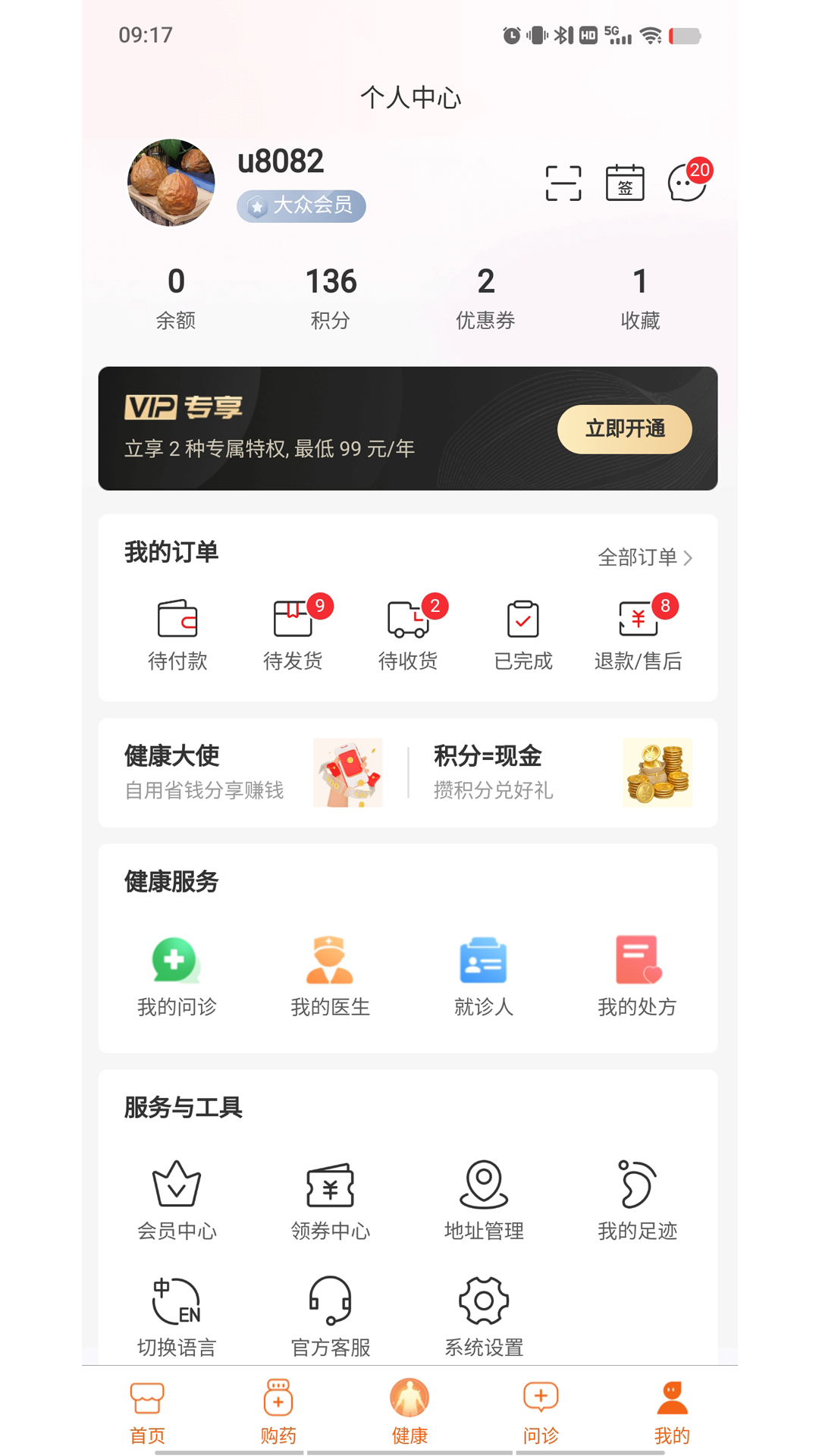Image resolution: width=819 pixels, height=1456 pixels.
Task: Tap the u8082 profile avatar
Action: coord(170,183)
